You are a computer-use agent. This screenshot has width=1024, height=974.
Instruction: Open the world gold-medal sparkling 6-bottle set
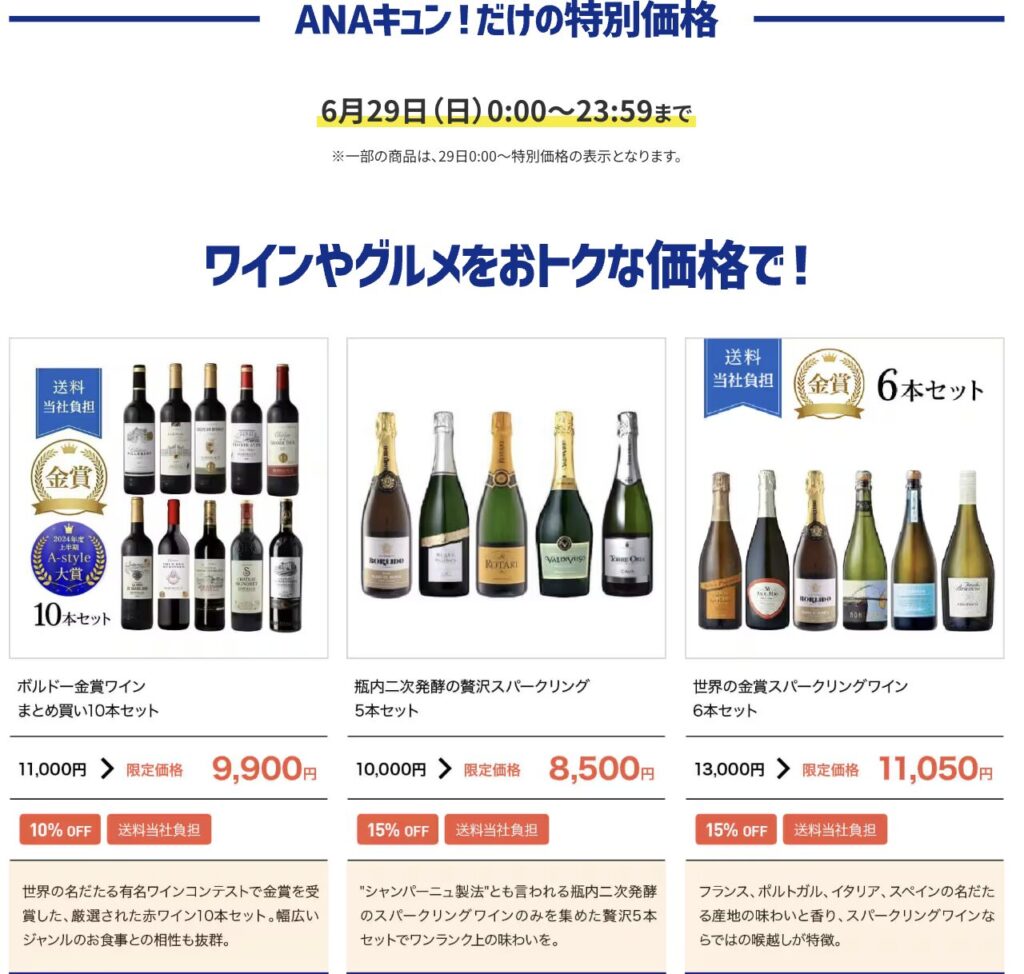(844, 498)
